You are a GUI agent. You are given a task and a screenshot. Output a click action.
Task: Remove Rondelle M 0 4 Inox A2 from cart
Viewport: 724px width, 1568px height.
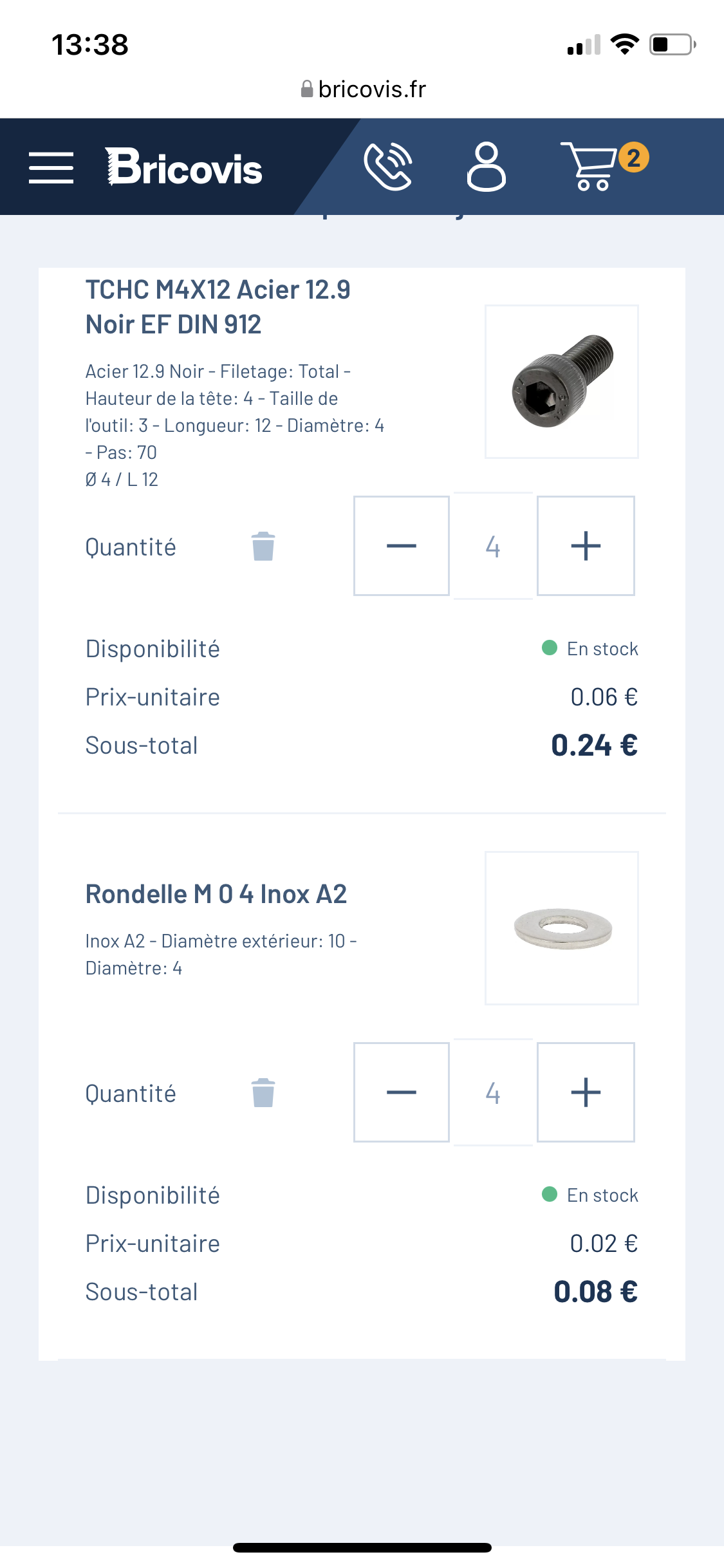263,1093
